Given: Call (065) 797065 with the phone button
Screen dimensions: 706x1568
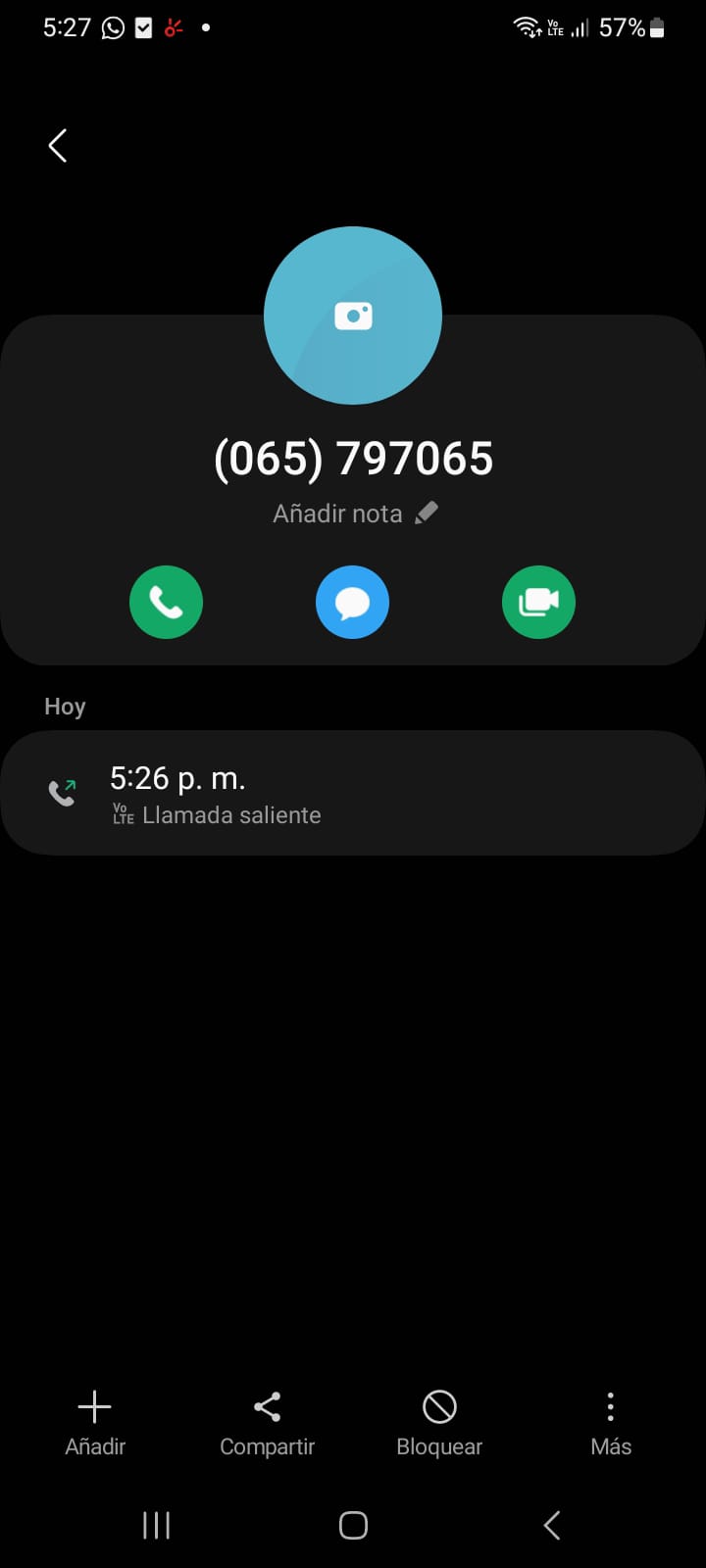Looking at the screenshot, I should [x=166, y=602].
